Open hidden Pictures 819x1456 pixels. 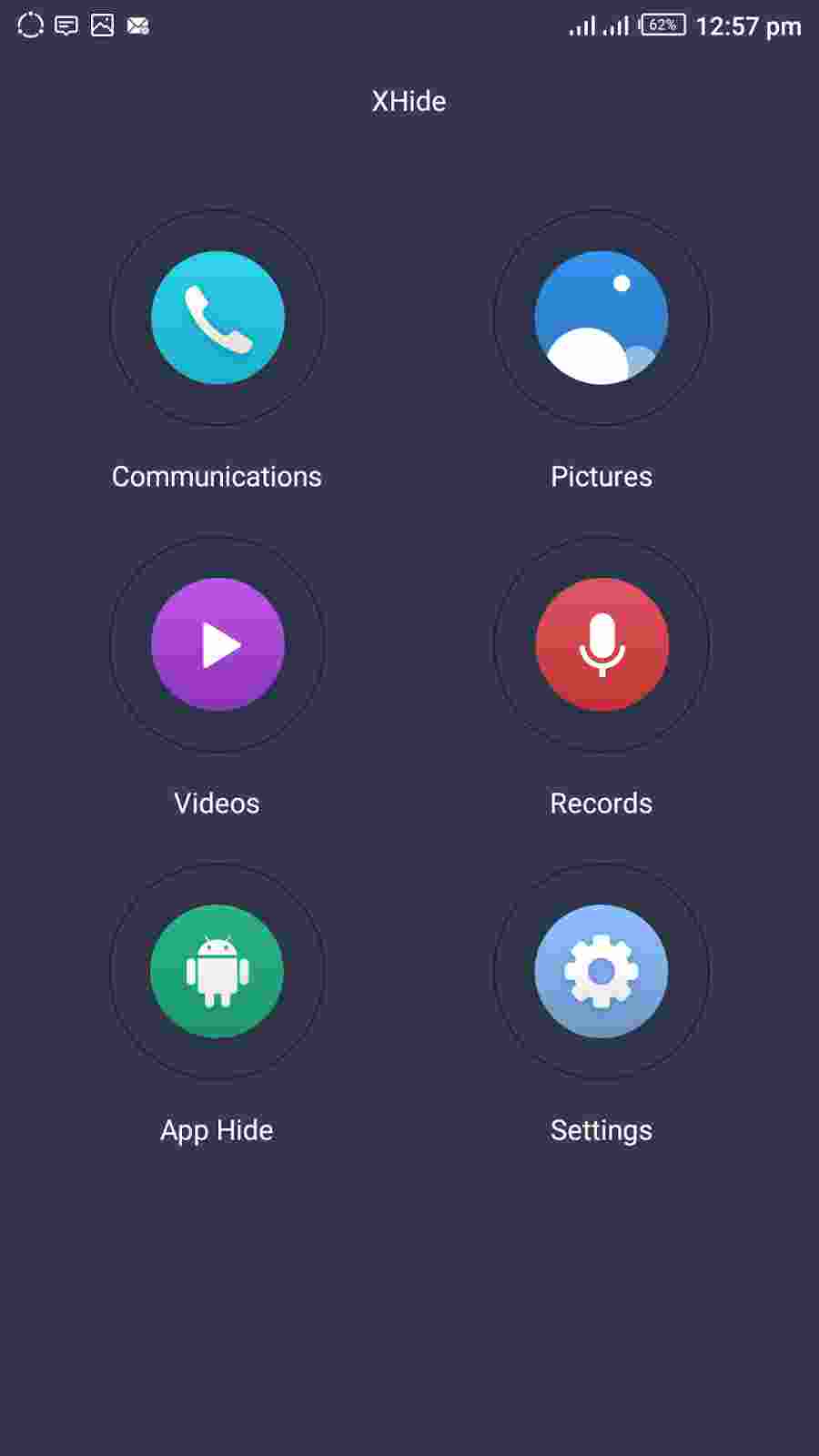pos(602,318)
